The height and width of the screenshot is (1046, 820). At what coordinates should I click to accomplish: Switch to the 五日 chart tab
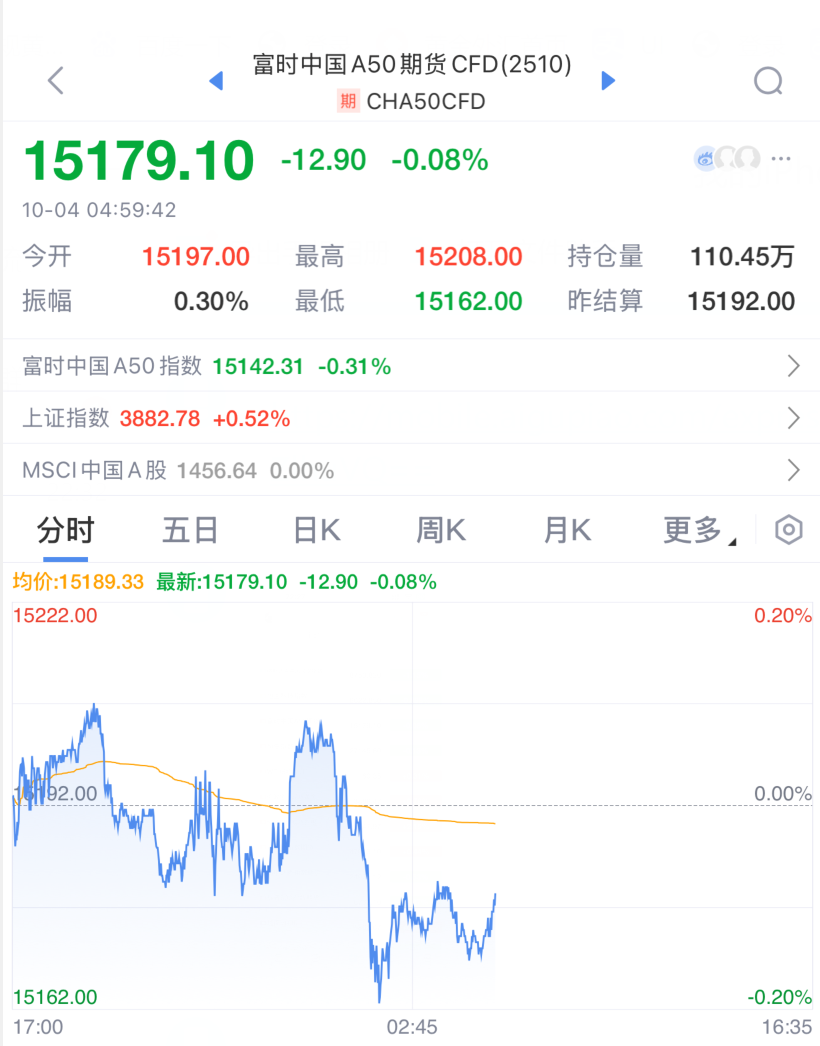tap(189, 530)
